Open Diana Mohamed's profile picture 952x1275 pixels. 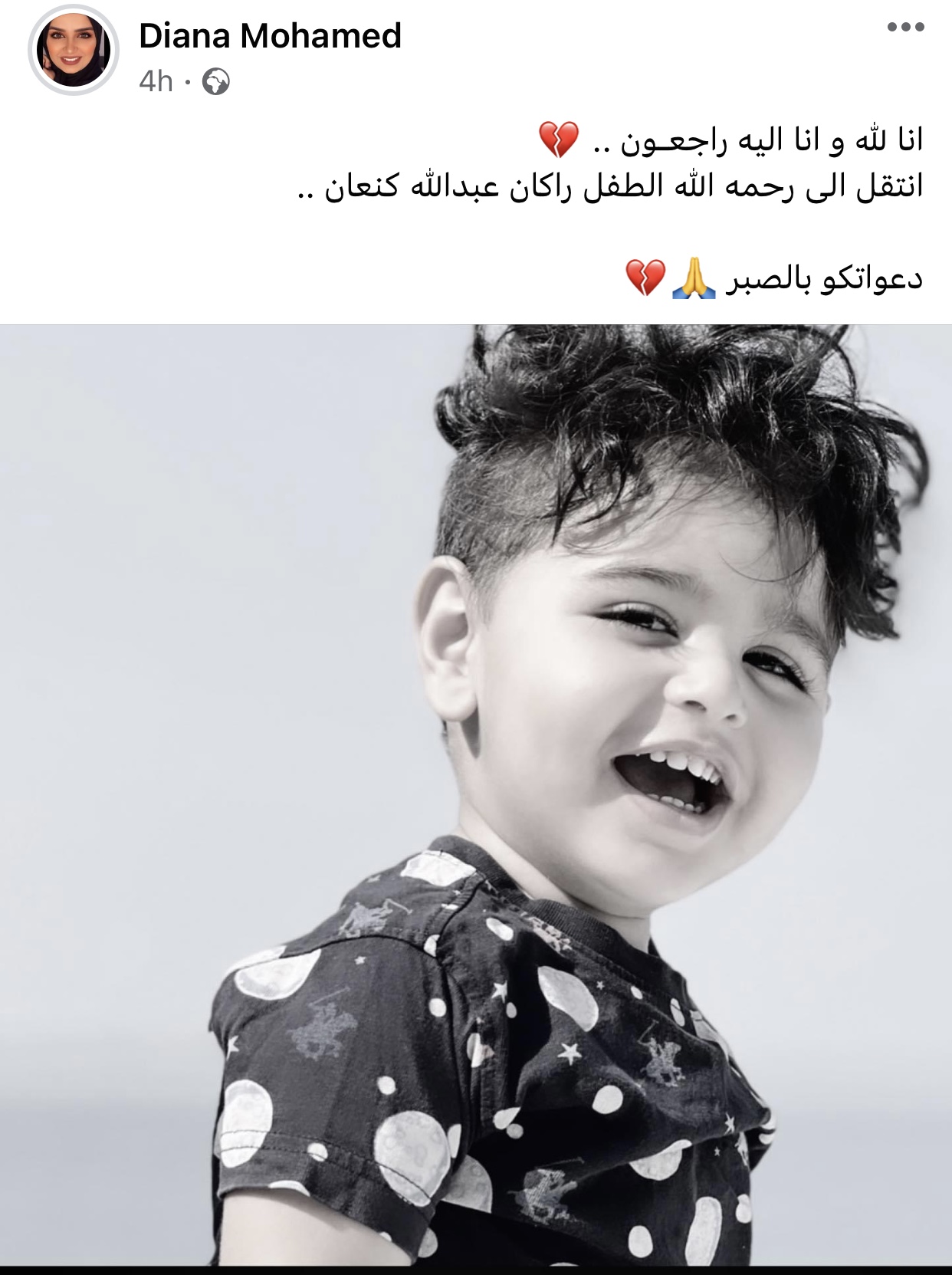74,51
